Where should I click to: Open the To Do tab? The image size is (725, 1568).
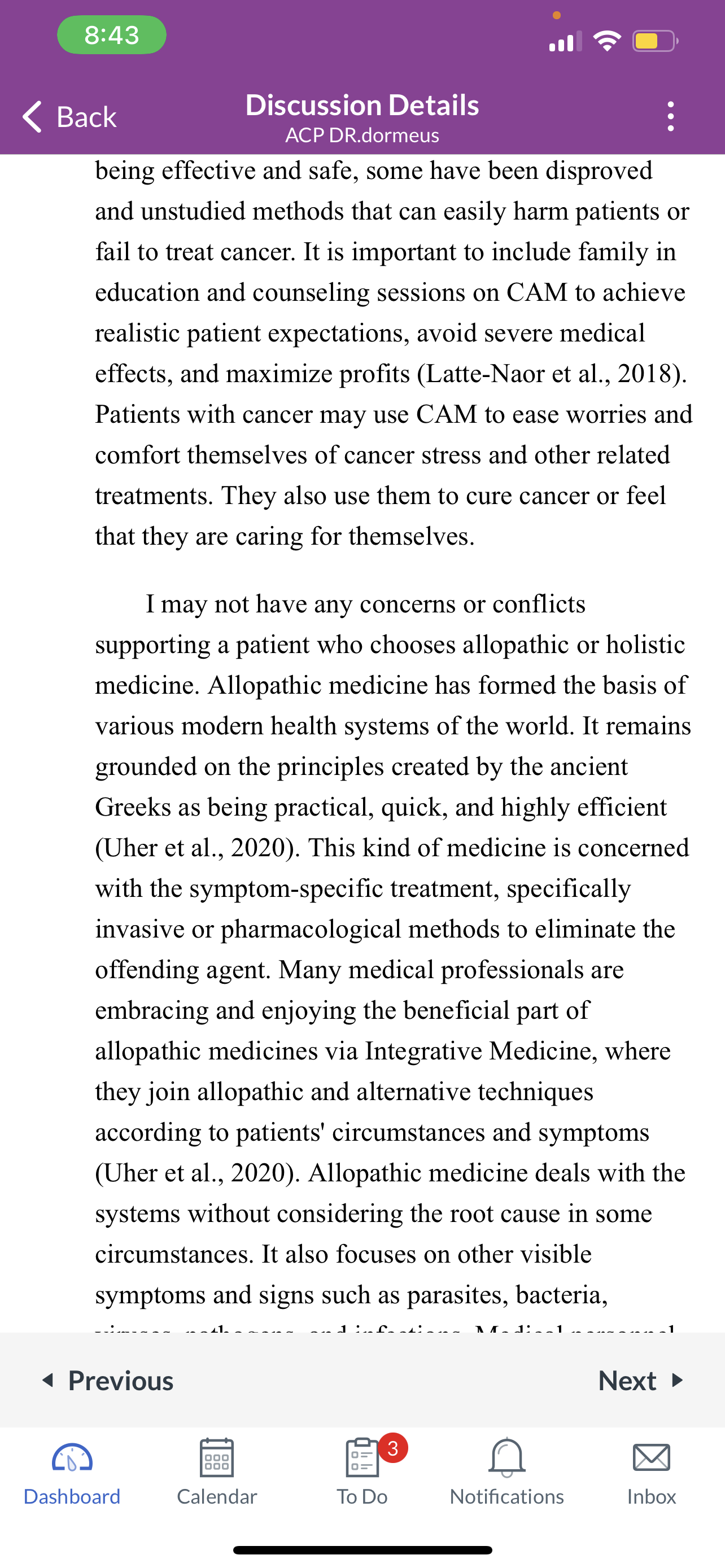point(363,1472)
